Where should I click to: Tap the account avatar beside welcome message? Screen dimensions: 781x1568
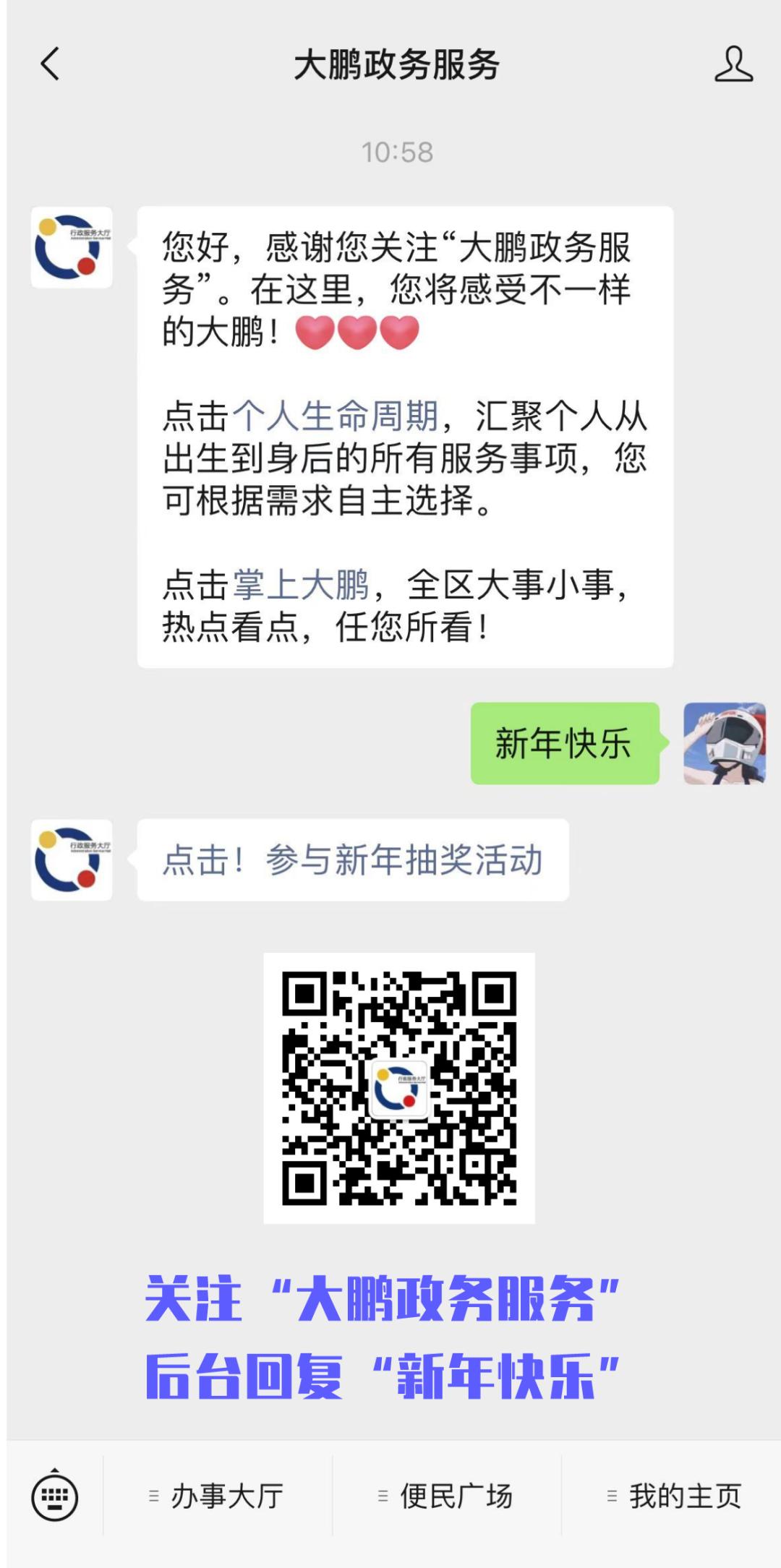[x=72, y=247]
